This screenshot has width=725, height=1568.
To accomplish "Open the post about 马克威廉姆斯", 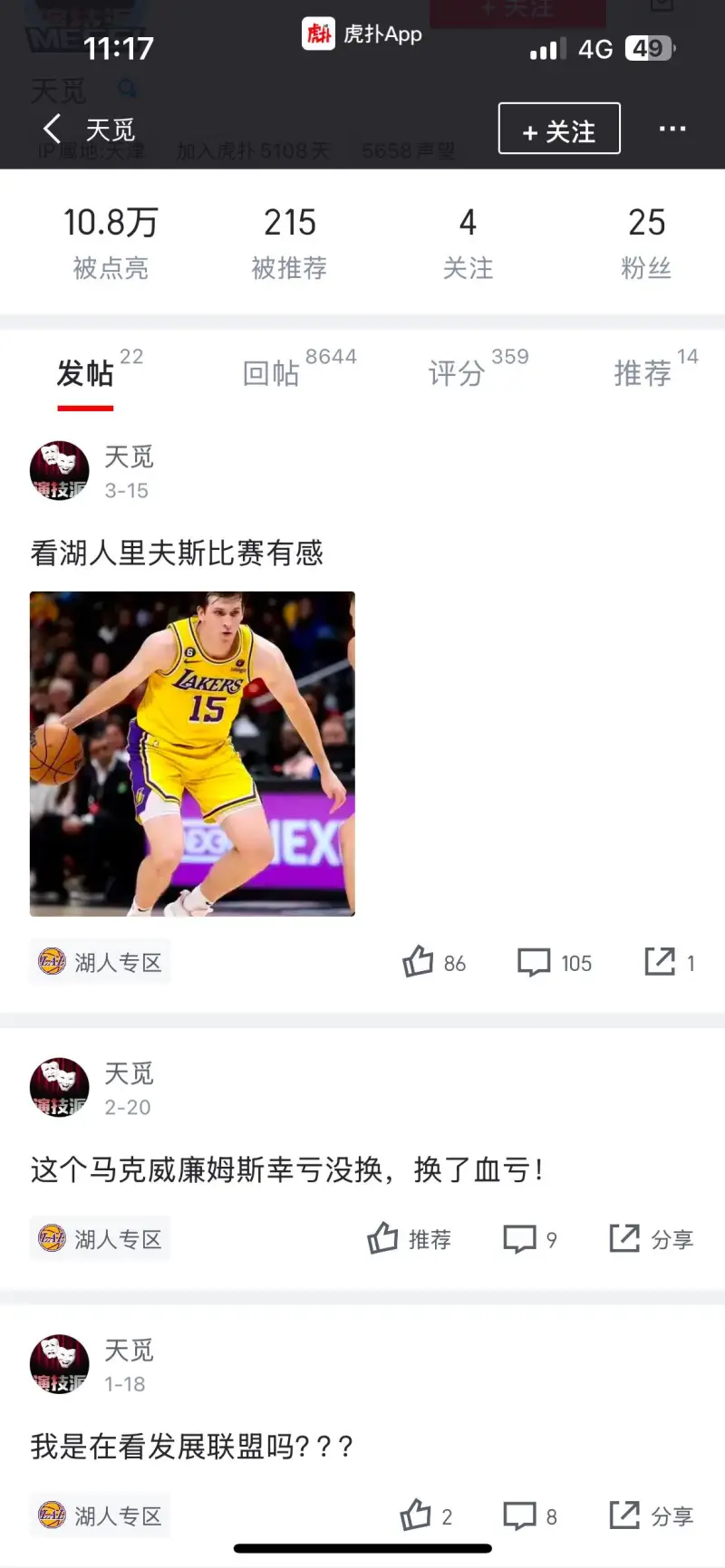I will 287,1169.
